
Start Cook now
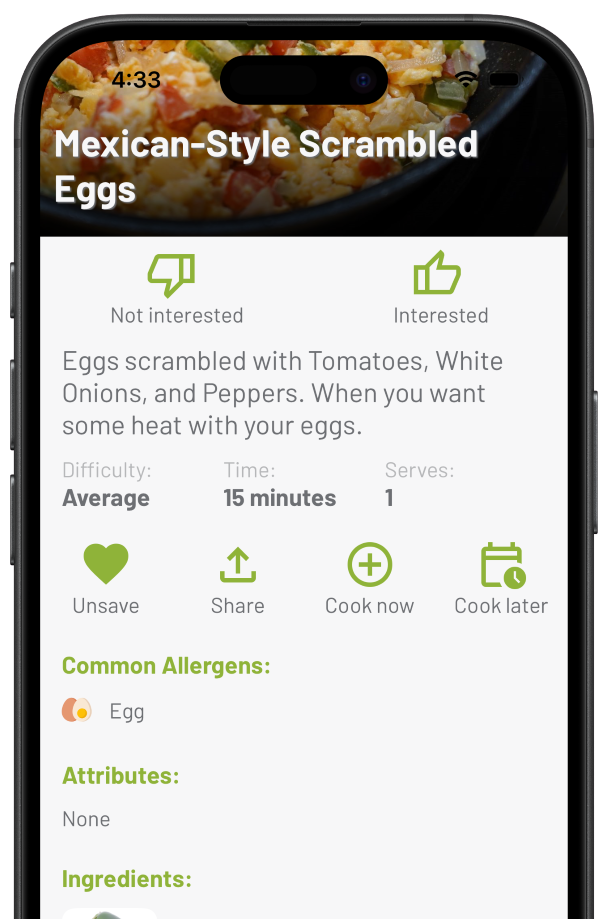click(x=369, y=566)
